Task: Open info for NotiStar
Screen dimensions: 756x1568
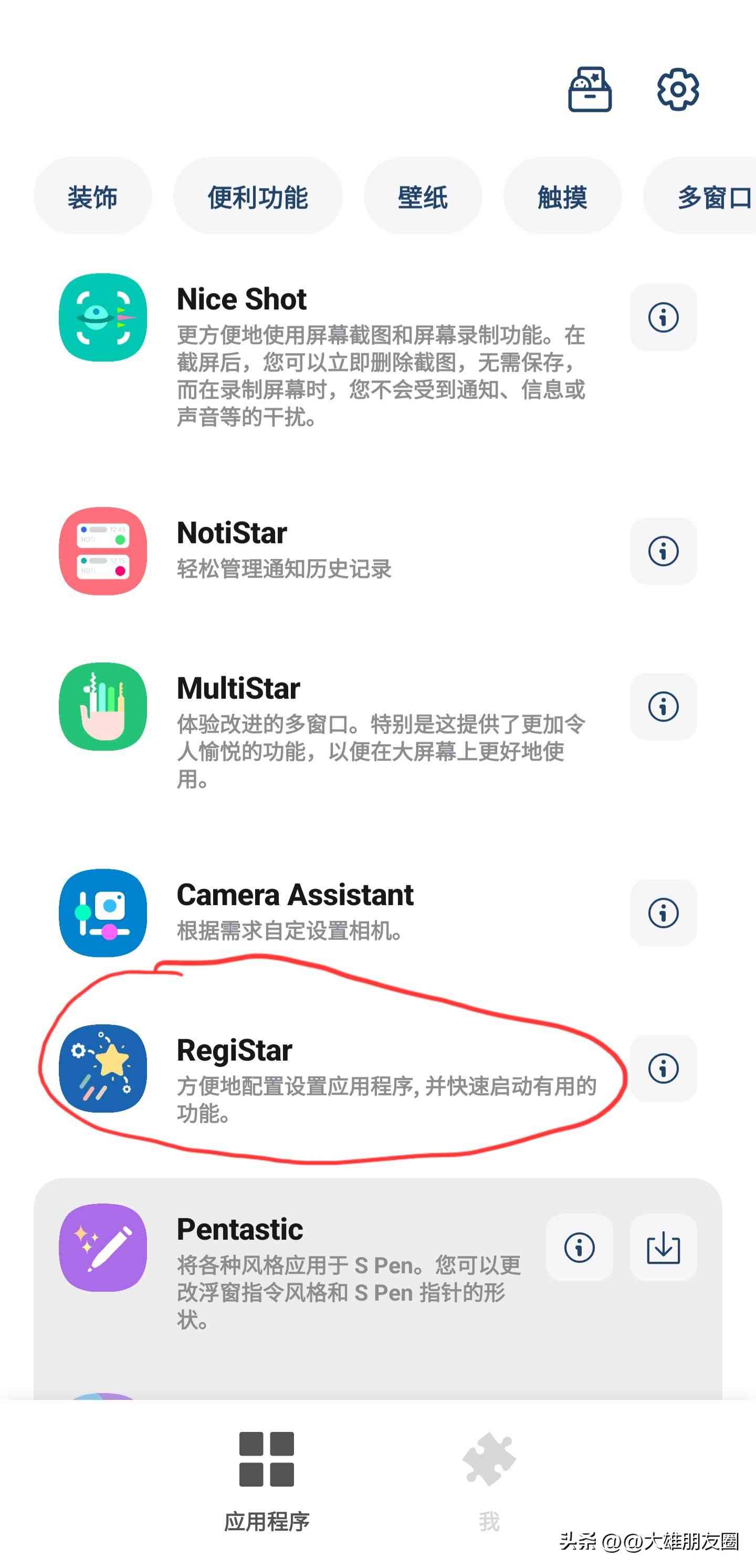Action: point(663,552)
